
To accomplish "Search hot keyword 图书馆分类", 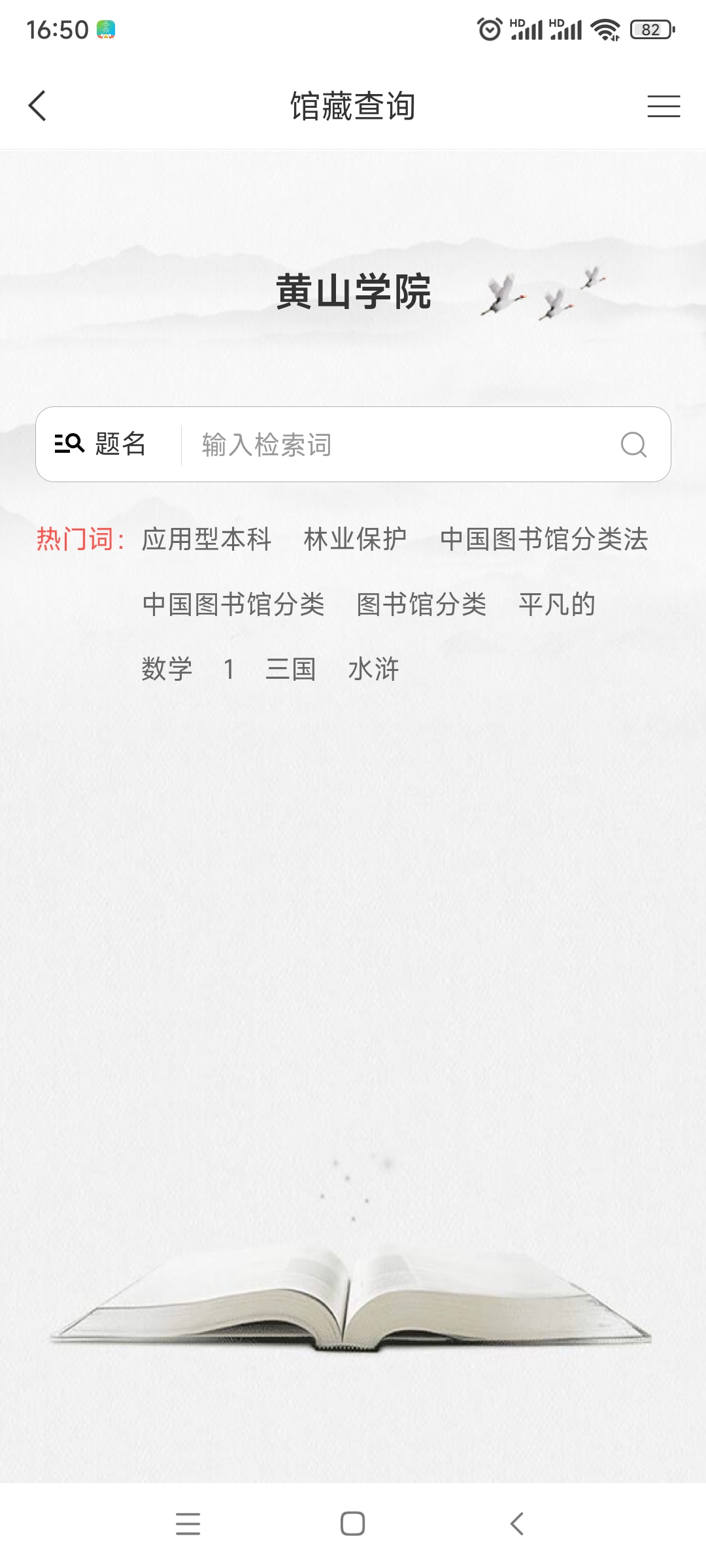I will click(x=422, y=604).
